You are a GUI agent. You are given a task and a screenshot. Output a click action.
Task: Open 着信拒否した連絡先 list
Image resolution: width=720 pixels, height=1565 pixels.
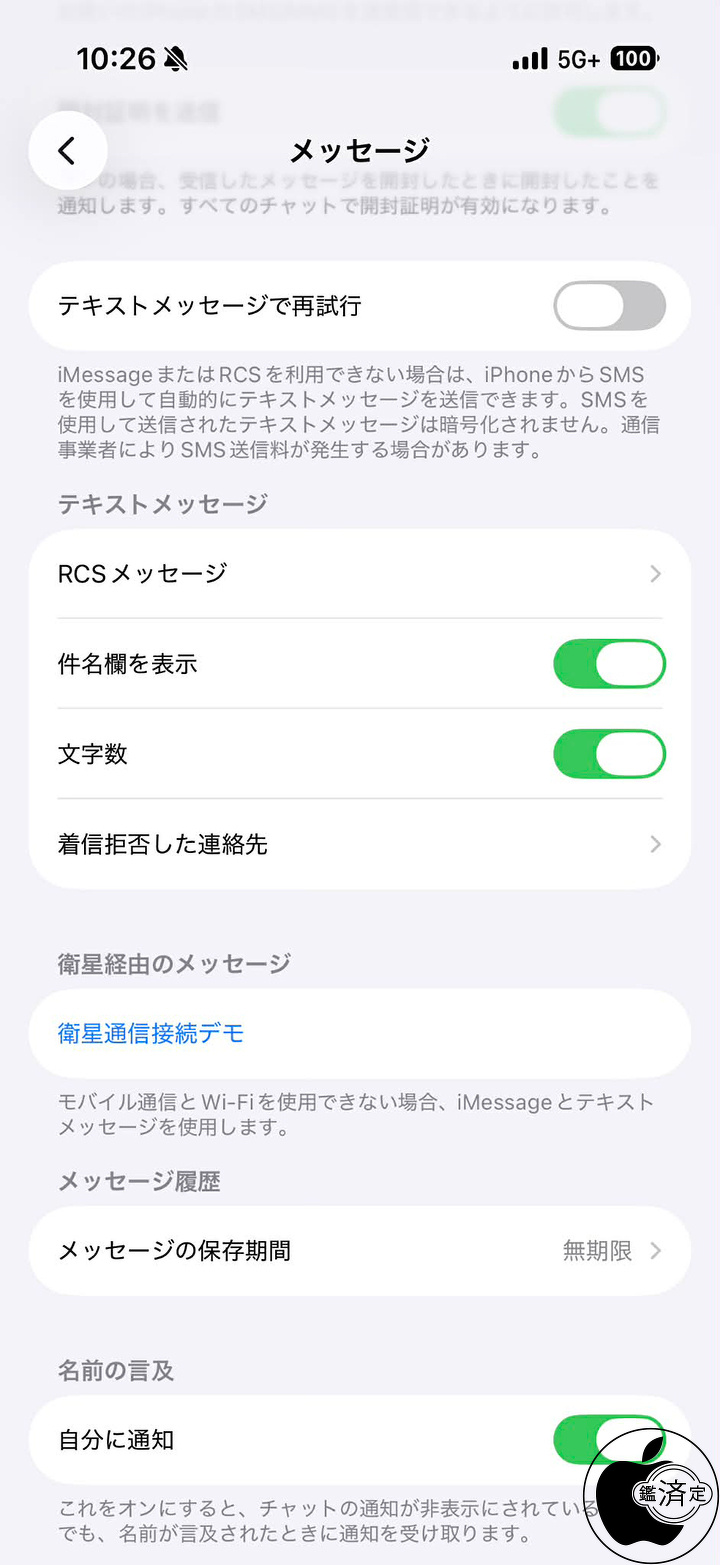[359, 844]
